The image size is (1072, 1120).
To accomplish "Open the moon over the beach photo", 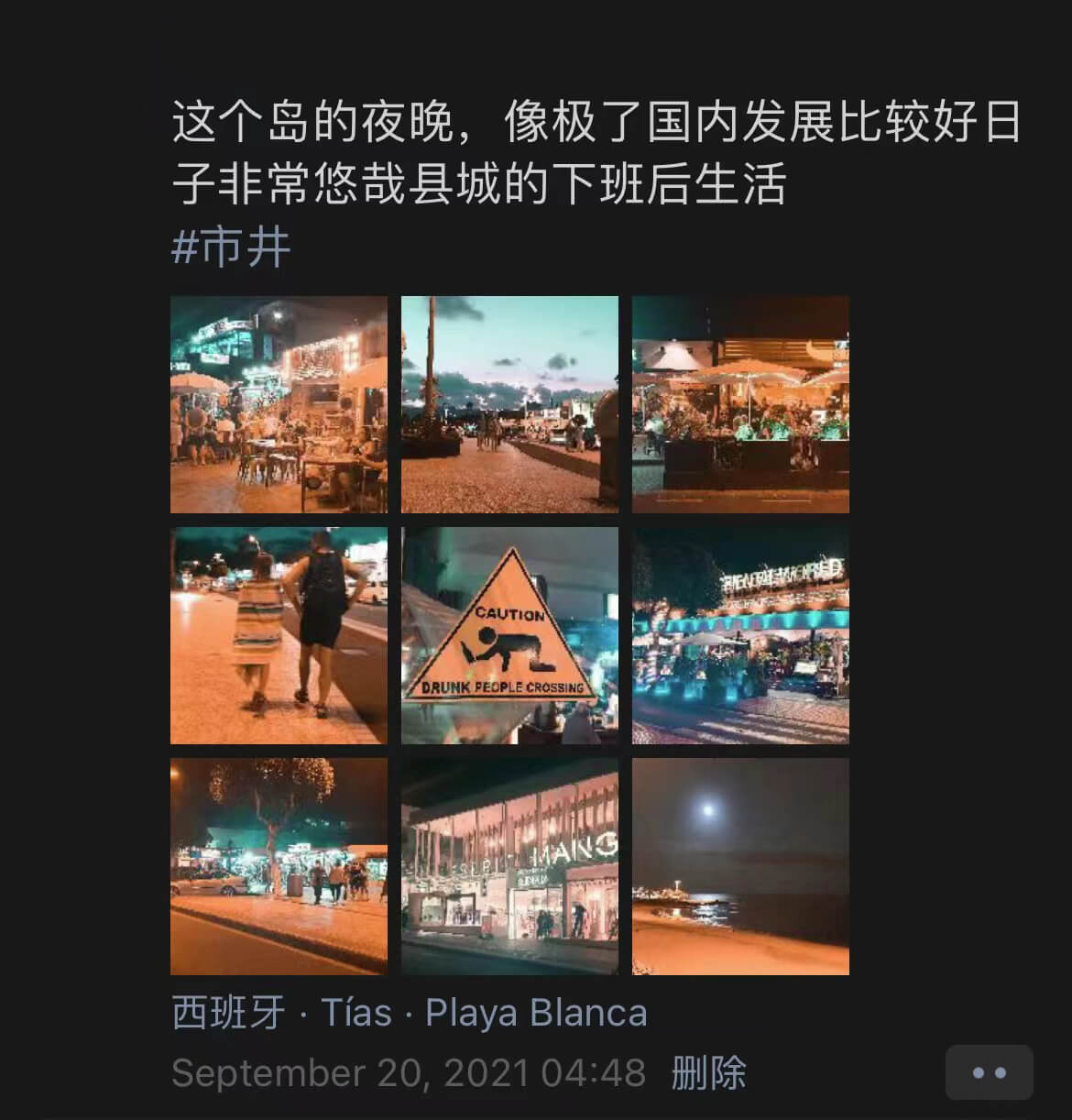I will pyautogui.click(x=740, y=866).
